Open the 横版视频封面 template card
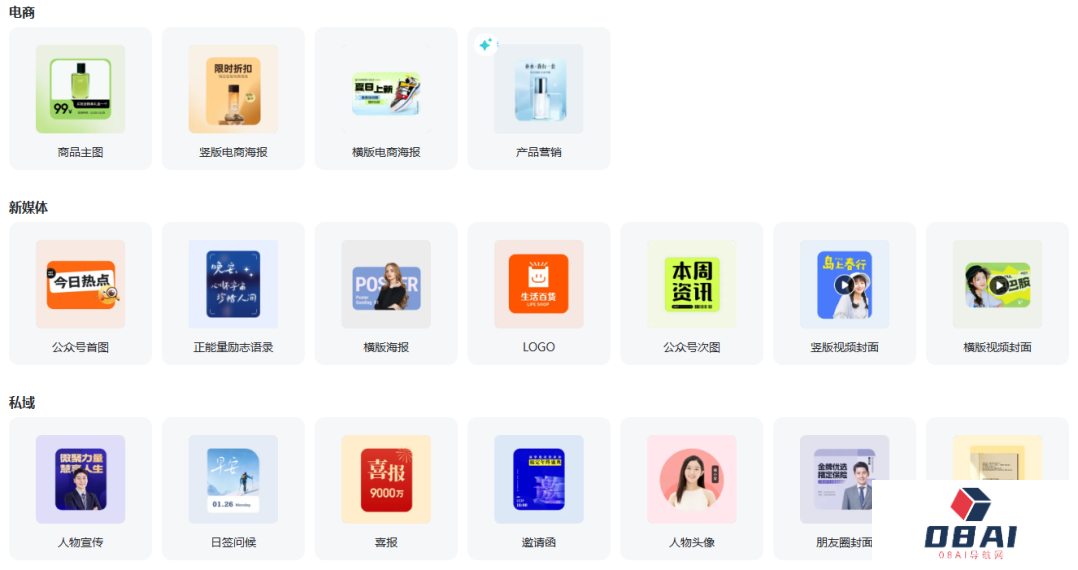The width and height of the screenshot is (1078, 570). (997, 293)
